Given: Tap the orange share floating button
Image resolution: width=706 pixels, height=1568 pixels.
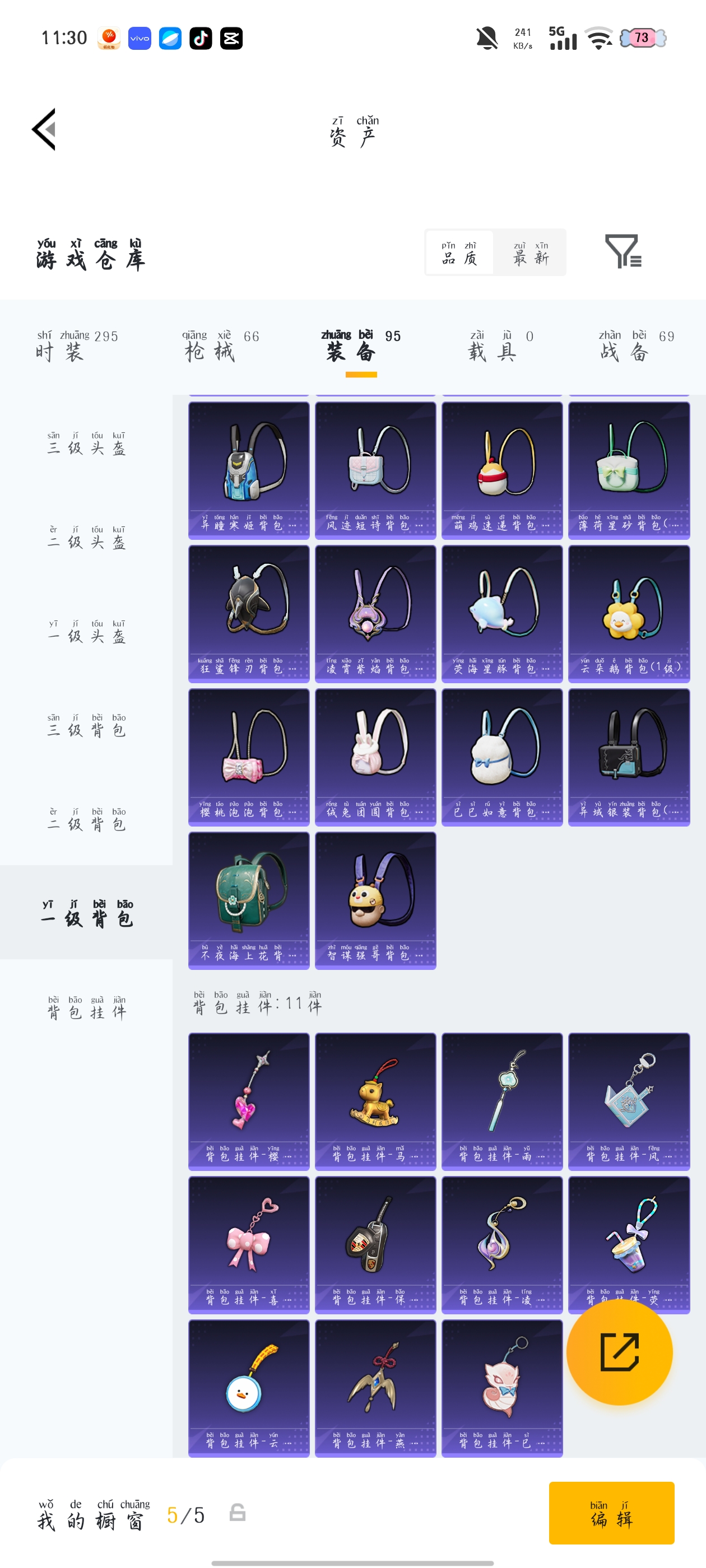Looking at the screenshot, I should [x=620, y=1352].
